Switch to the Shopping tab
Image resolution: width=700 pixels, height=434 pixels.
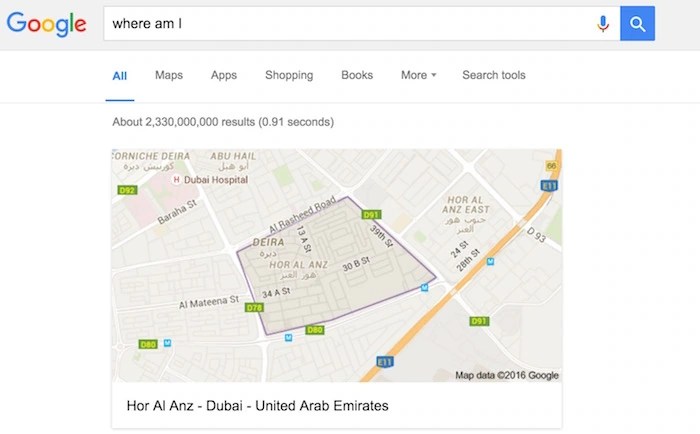pyautogui.click(x=289, y=75)
